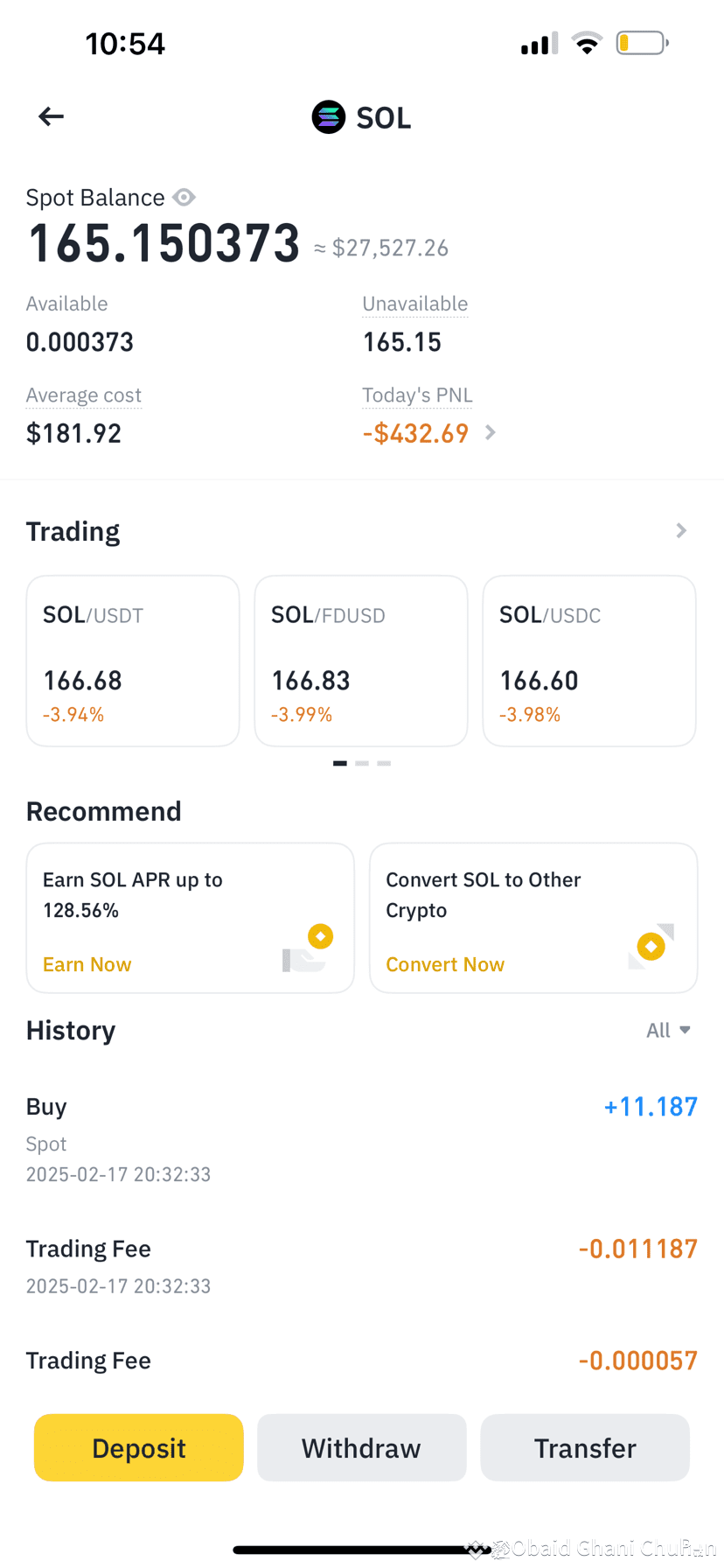Open the Earn Now link
Image resolution: width=724 pixels, height=1568 pixels.
tap(87, 964)
